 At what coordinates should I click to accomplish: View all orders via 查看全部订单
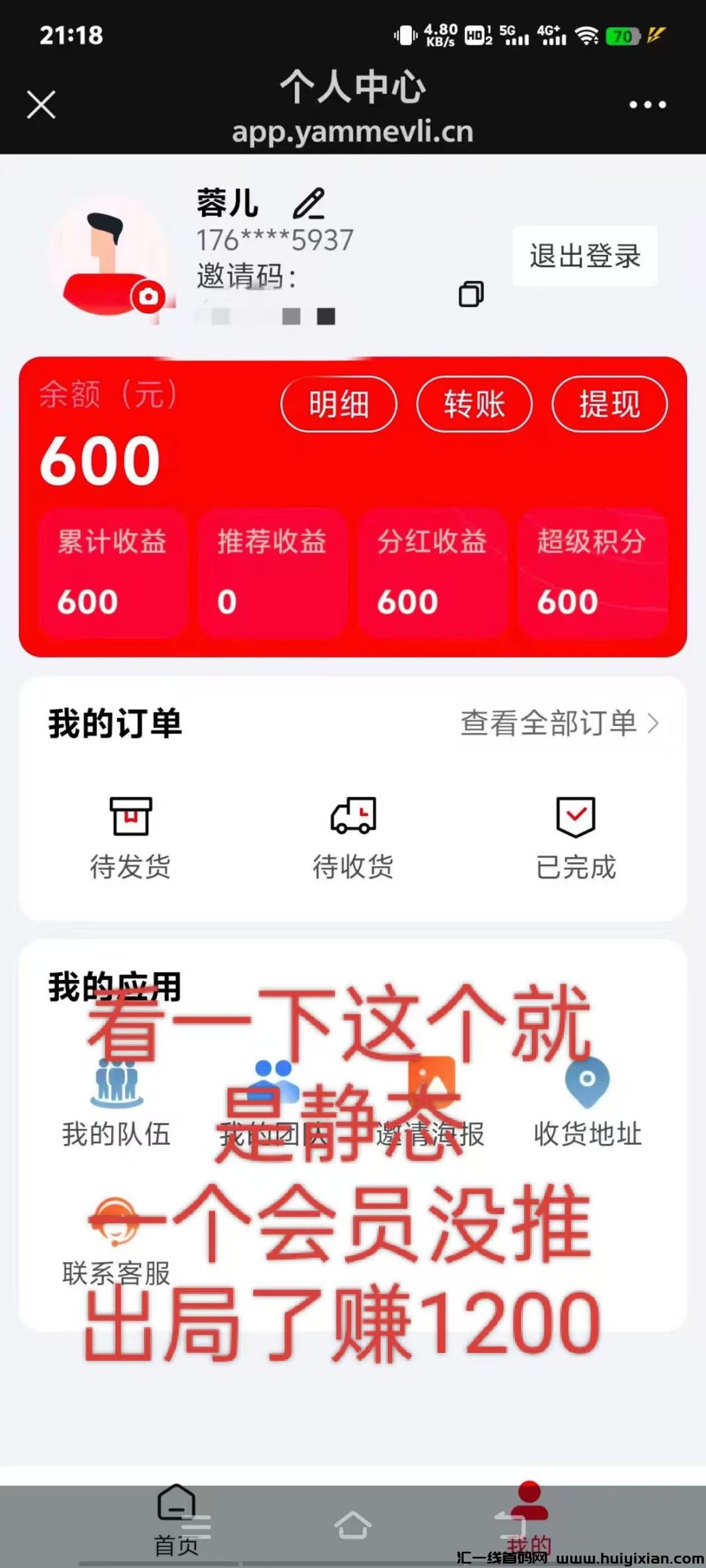(x=559, y=723)
